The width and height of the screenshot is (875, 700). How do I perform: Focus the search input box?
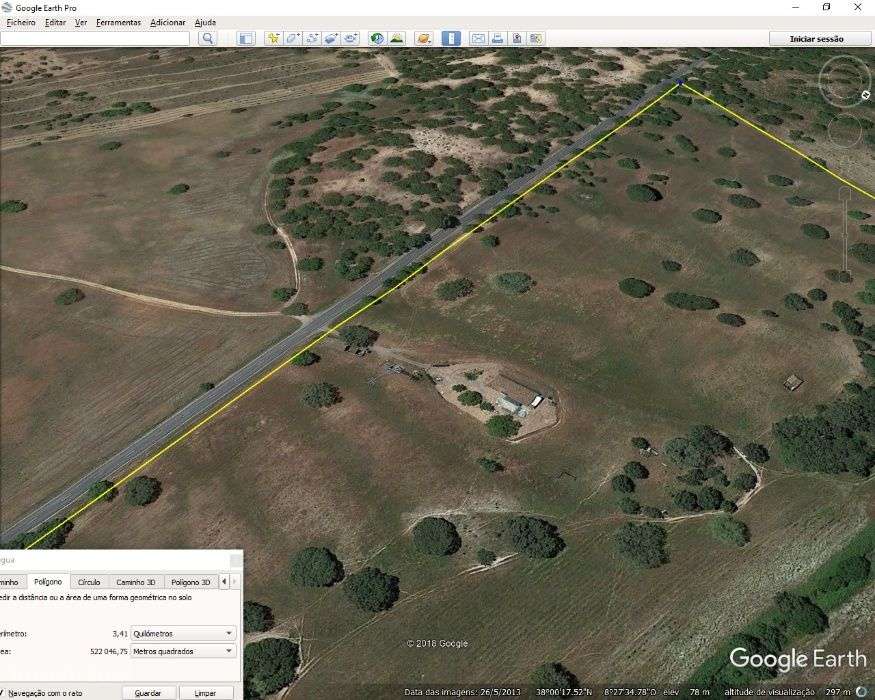[94, 38]
